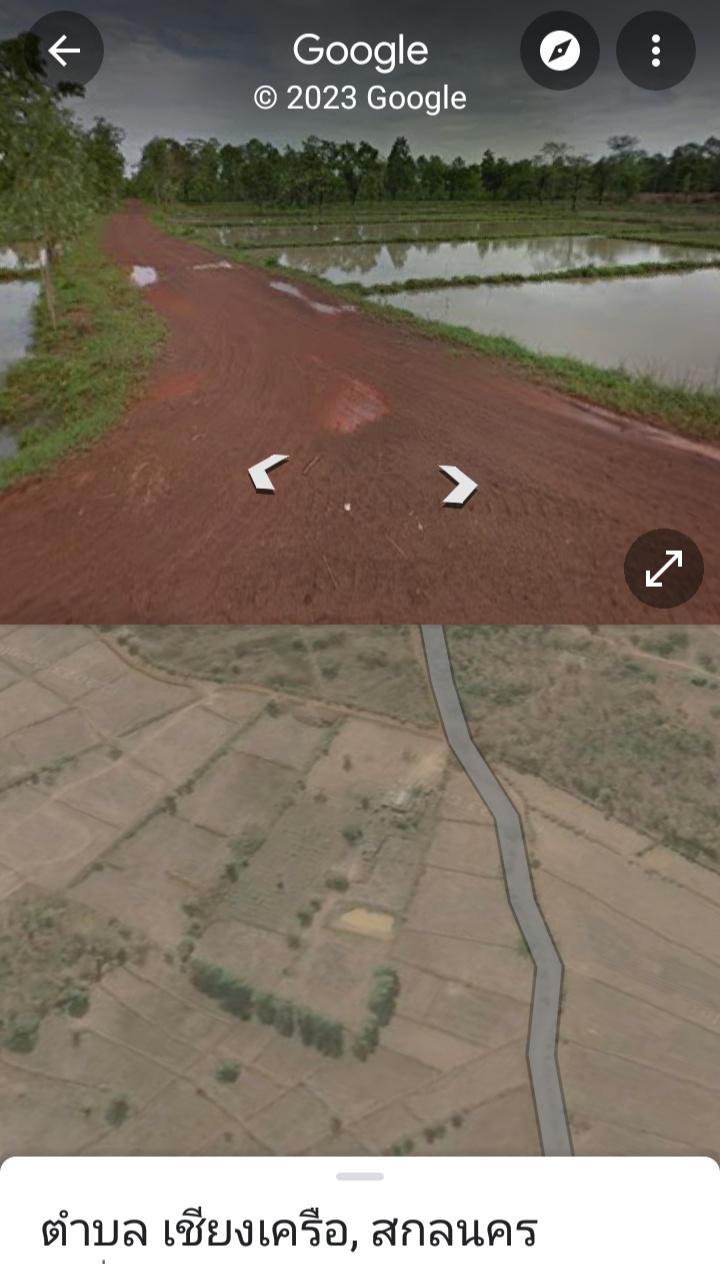The image size is (720, 1264).
Task: Open the three-dot overflow menu
Action: coord(656,51)
